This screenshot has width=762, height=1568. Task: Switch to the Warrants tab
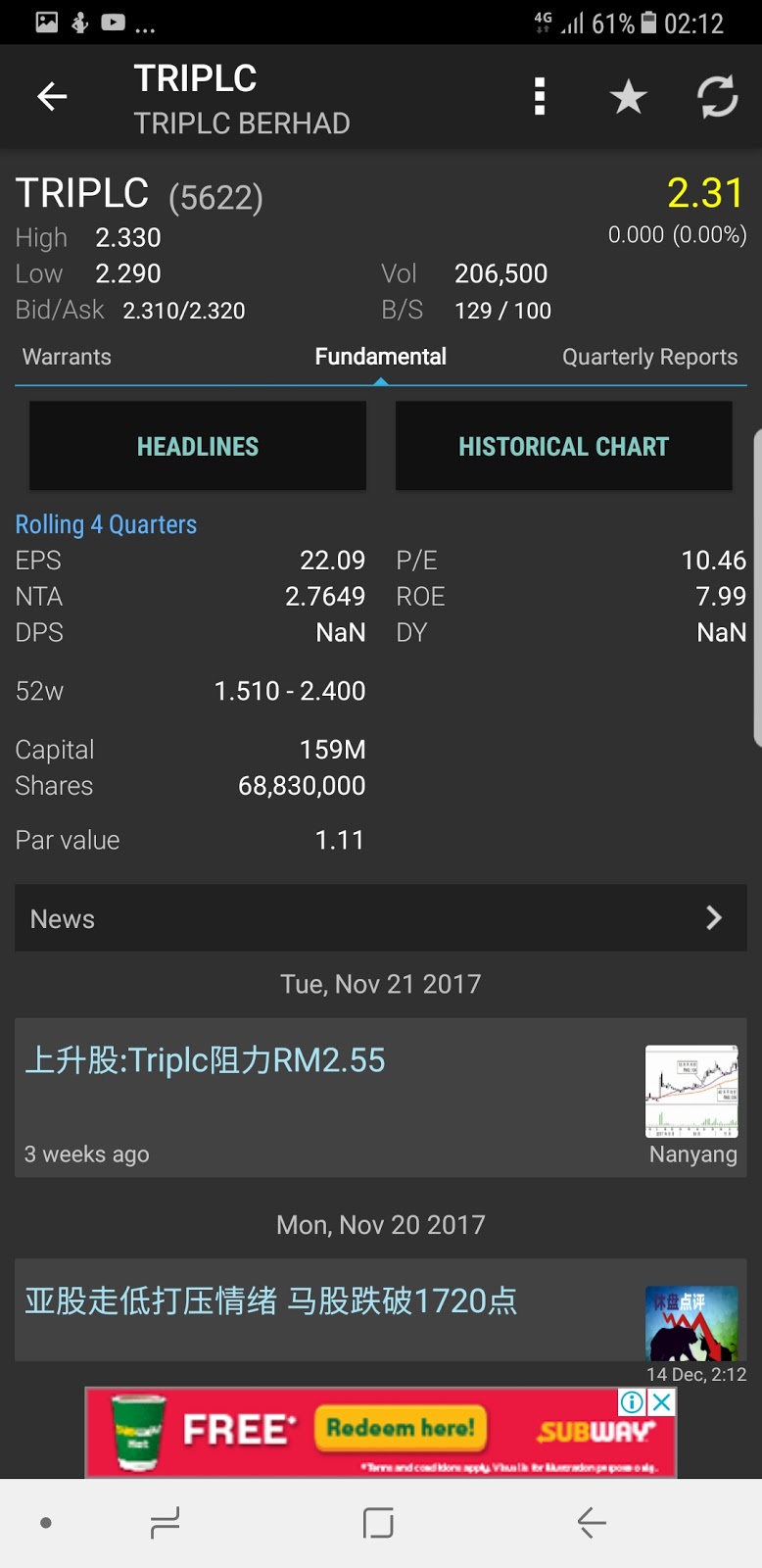click(x=67, y=357)
